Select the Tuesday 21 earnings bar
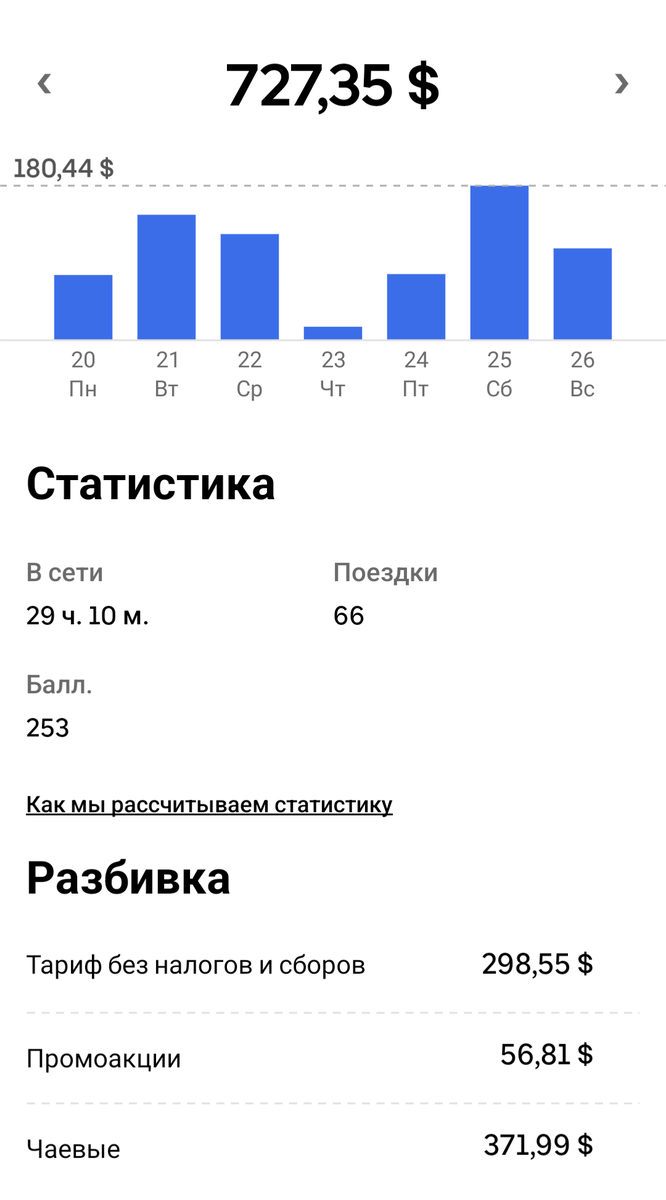Image resolution: width=666 pixels, height=1200 pixels. [x=166, y=277]
